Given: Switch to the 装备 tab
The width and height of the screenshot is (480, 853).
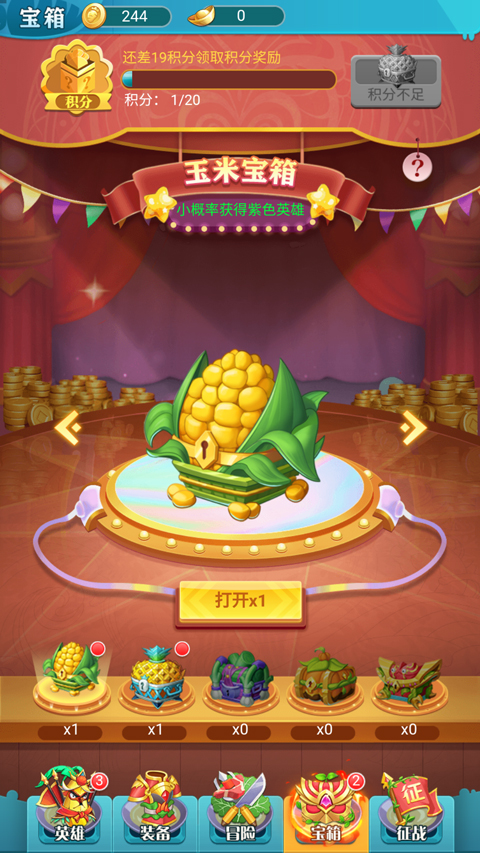Looking at the screenshot, I should [x=155, y=806].
